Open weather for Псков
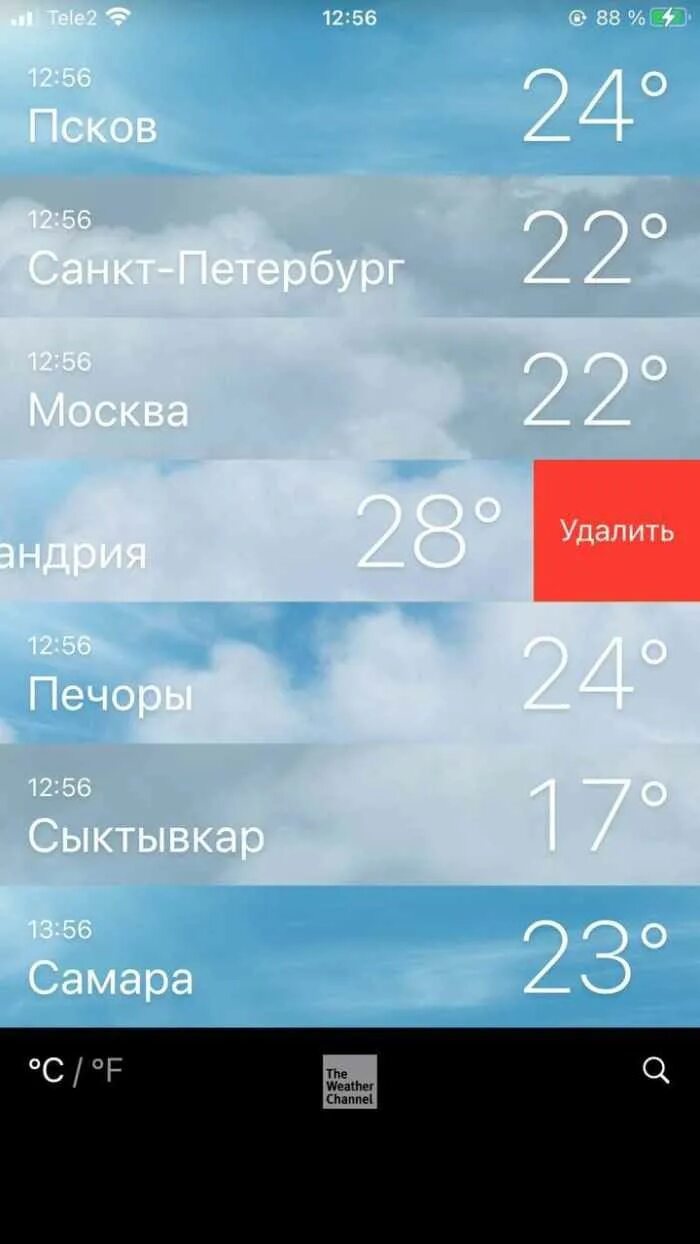 [350, 107]
